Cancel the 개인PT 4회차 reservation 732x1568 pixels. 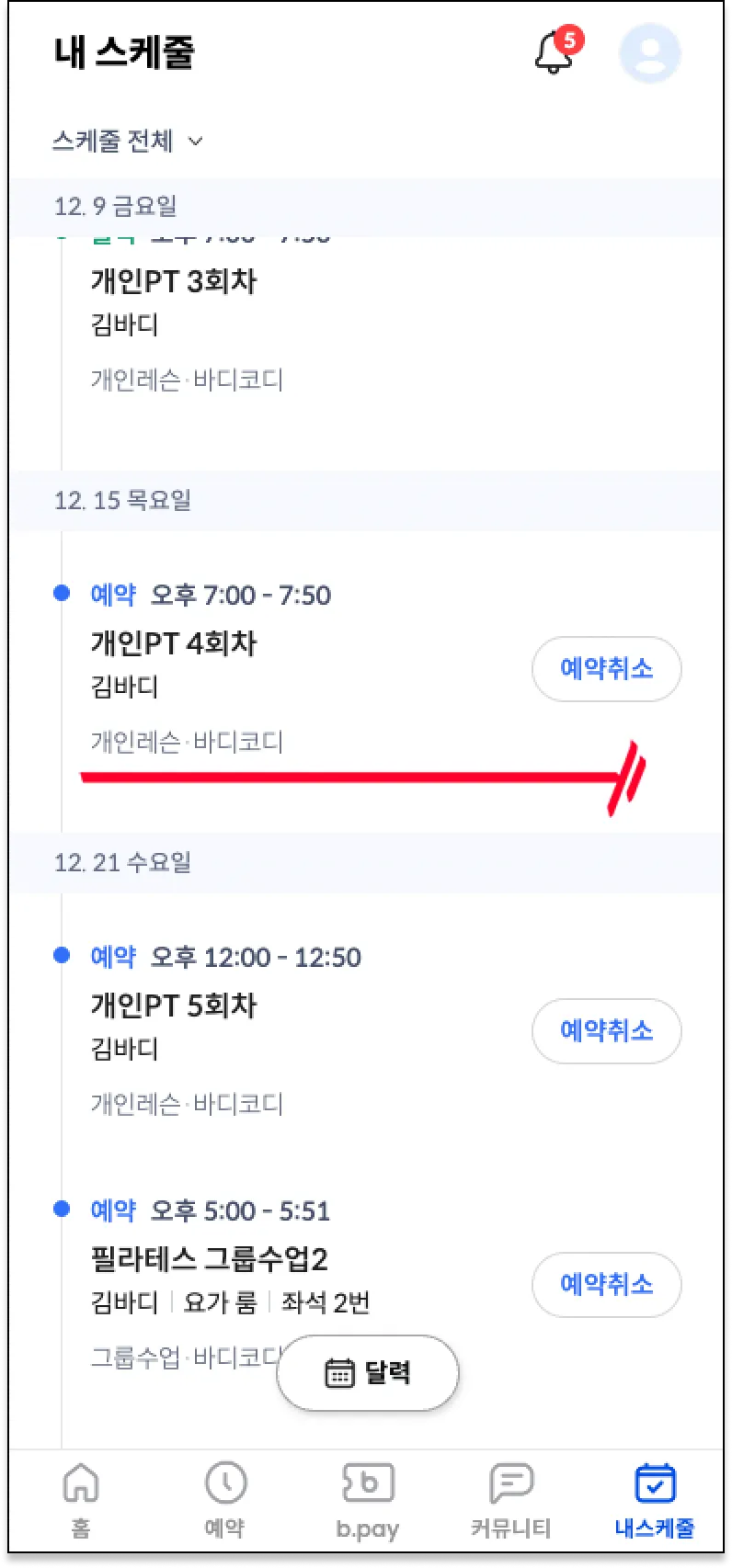coord(606,669)
